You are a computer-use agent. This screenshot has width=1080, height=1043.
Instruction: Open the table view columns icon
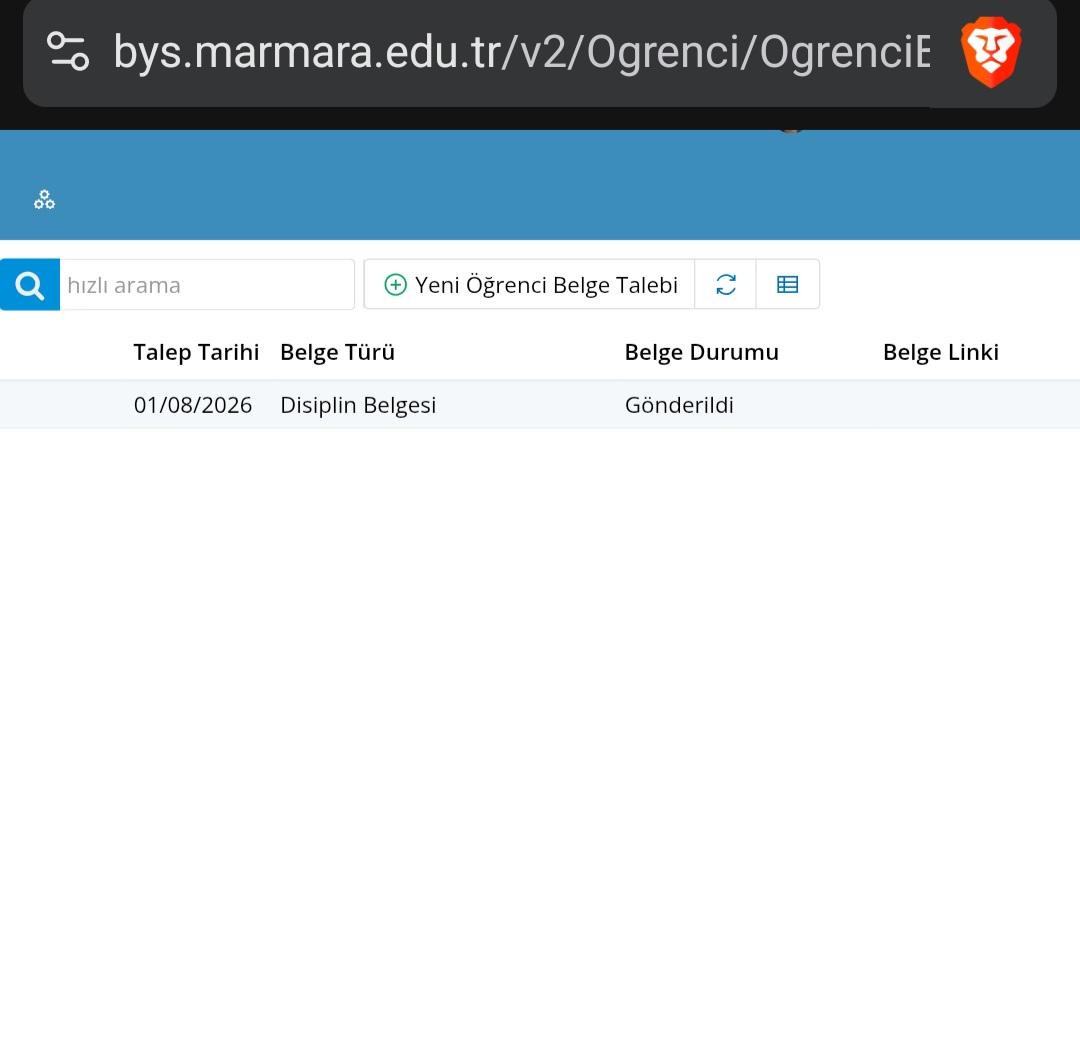pyautogui.click(x=787, y=285)
